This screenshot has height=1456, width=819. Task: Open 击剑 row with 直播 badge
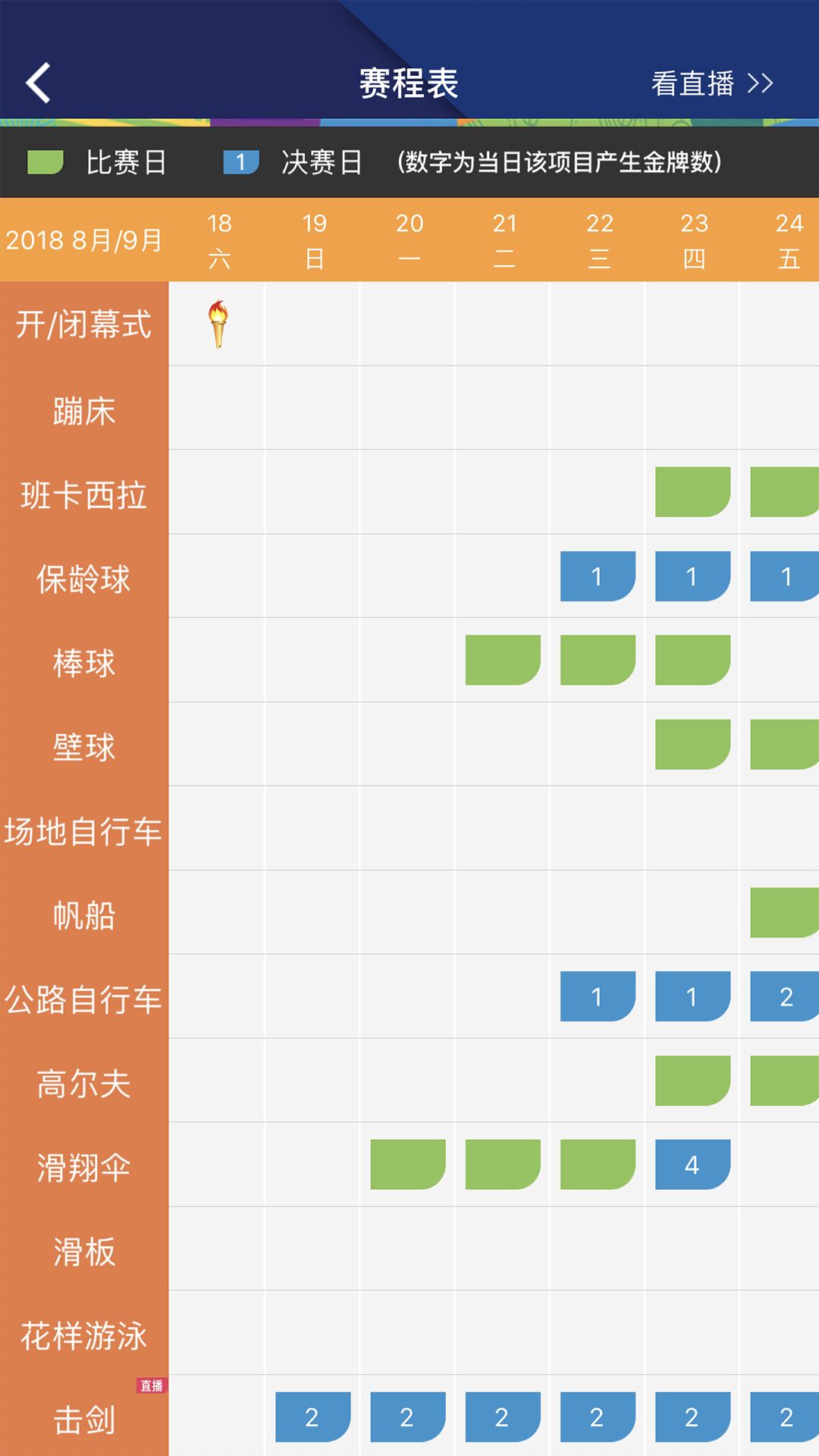click(x=84, y=1418)
